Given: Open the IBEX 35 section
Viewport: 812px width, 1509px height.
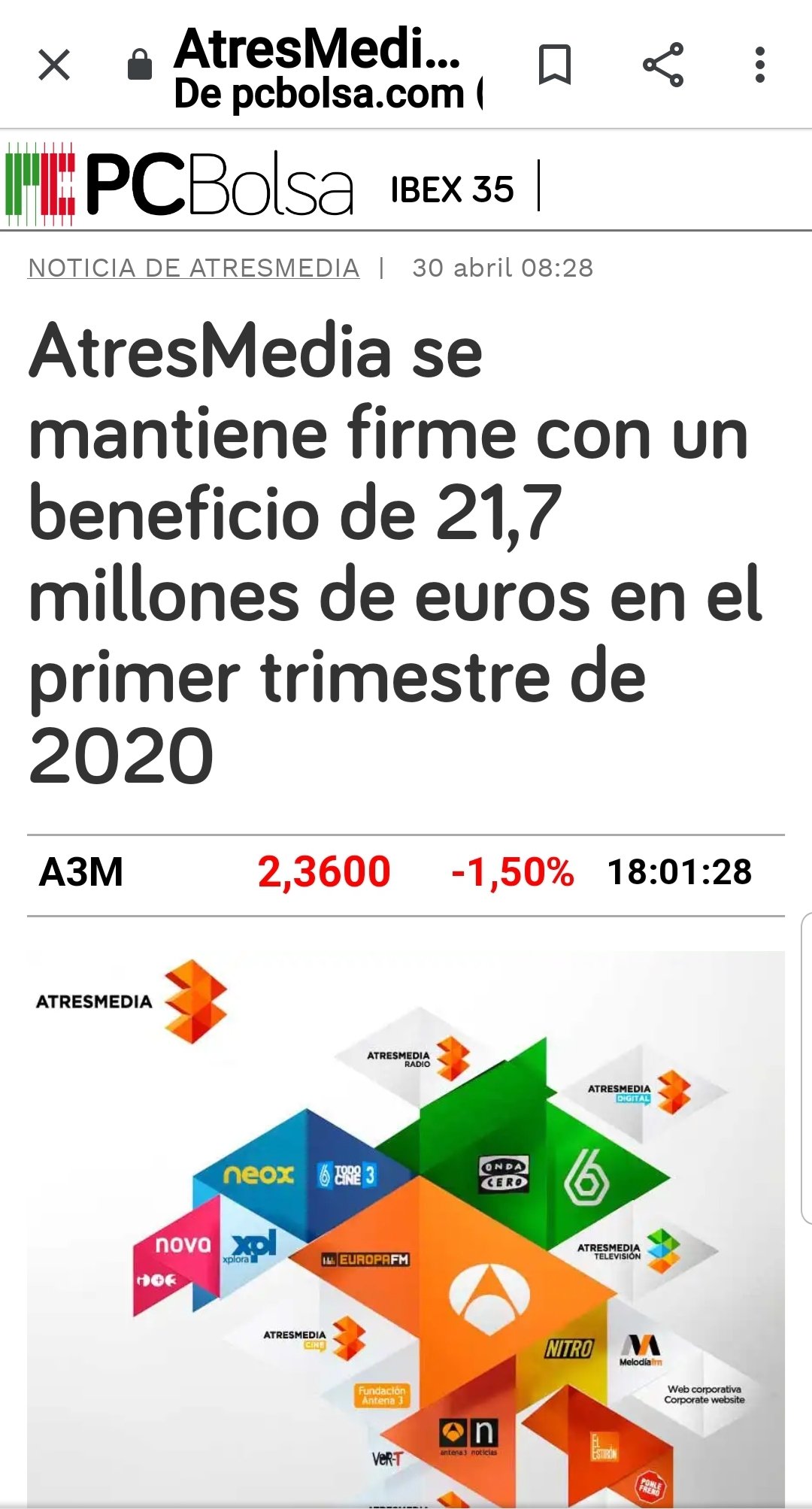Looking at the screenshot, I should click(452, 189).
